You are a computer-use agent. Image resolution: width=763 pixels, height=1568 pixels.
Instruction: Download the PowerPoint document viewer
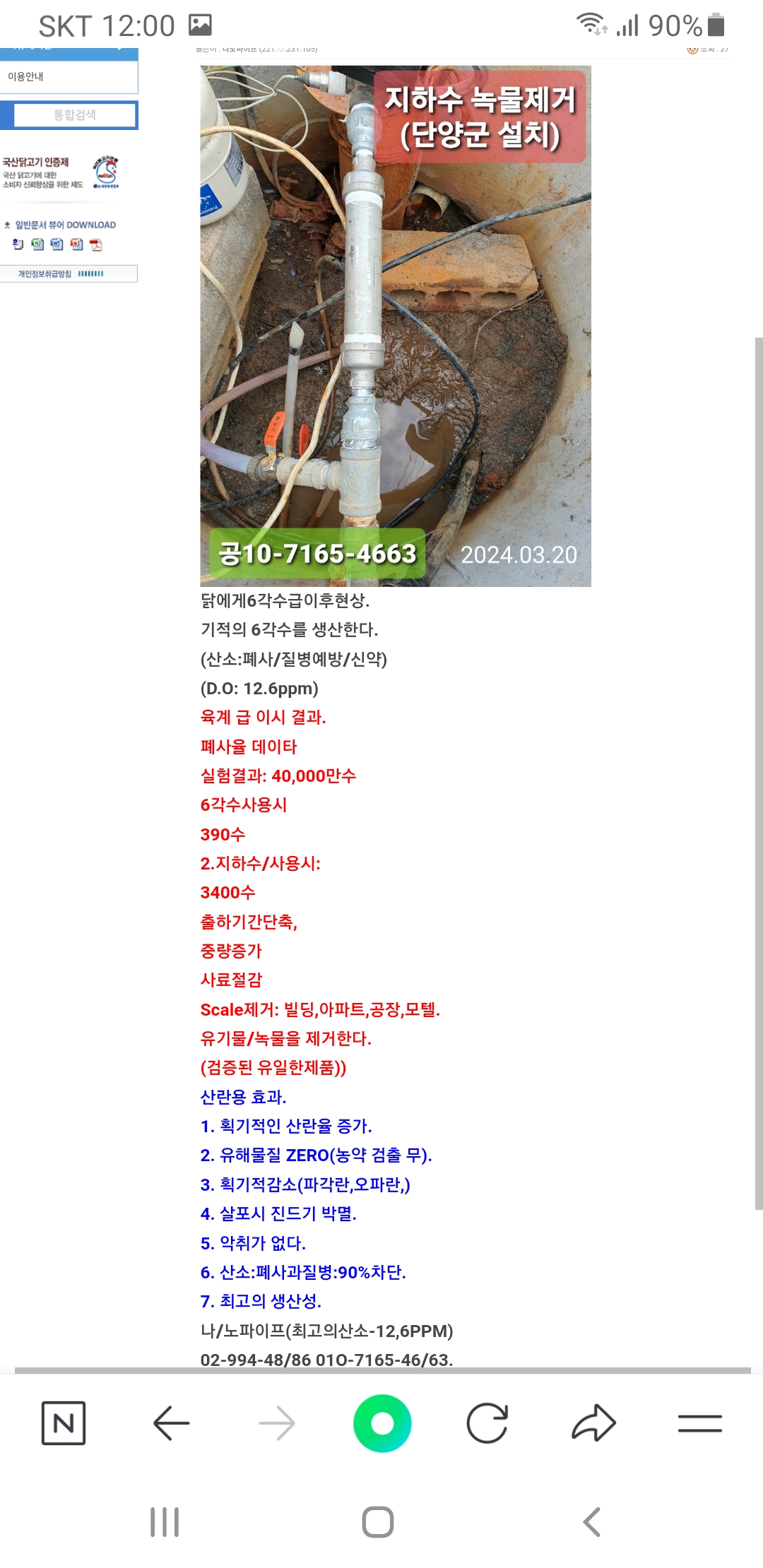pos(76,244)
